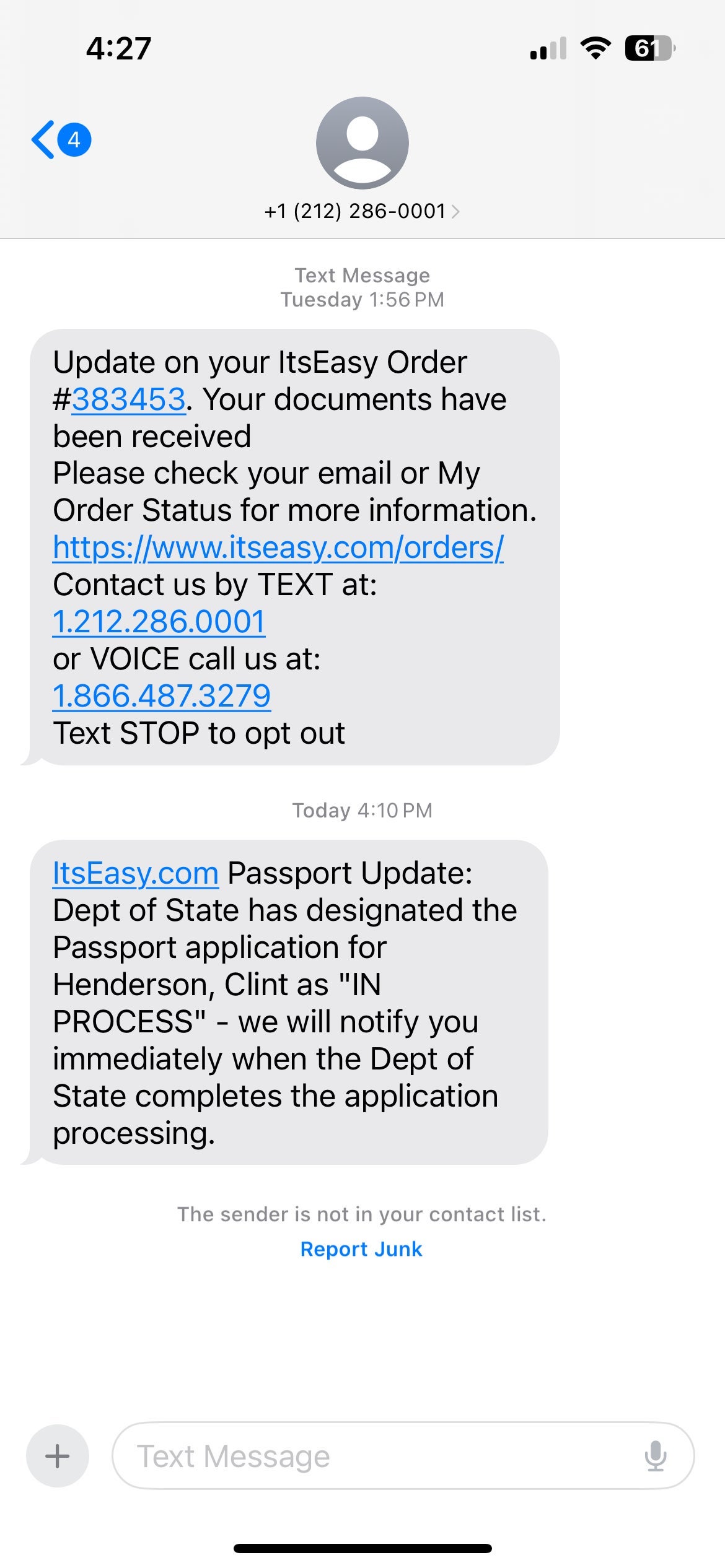Follow the itseasy.com/orders link
Screen dimensions: 725x1568
pos(278,547)
